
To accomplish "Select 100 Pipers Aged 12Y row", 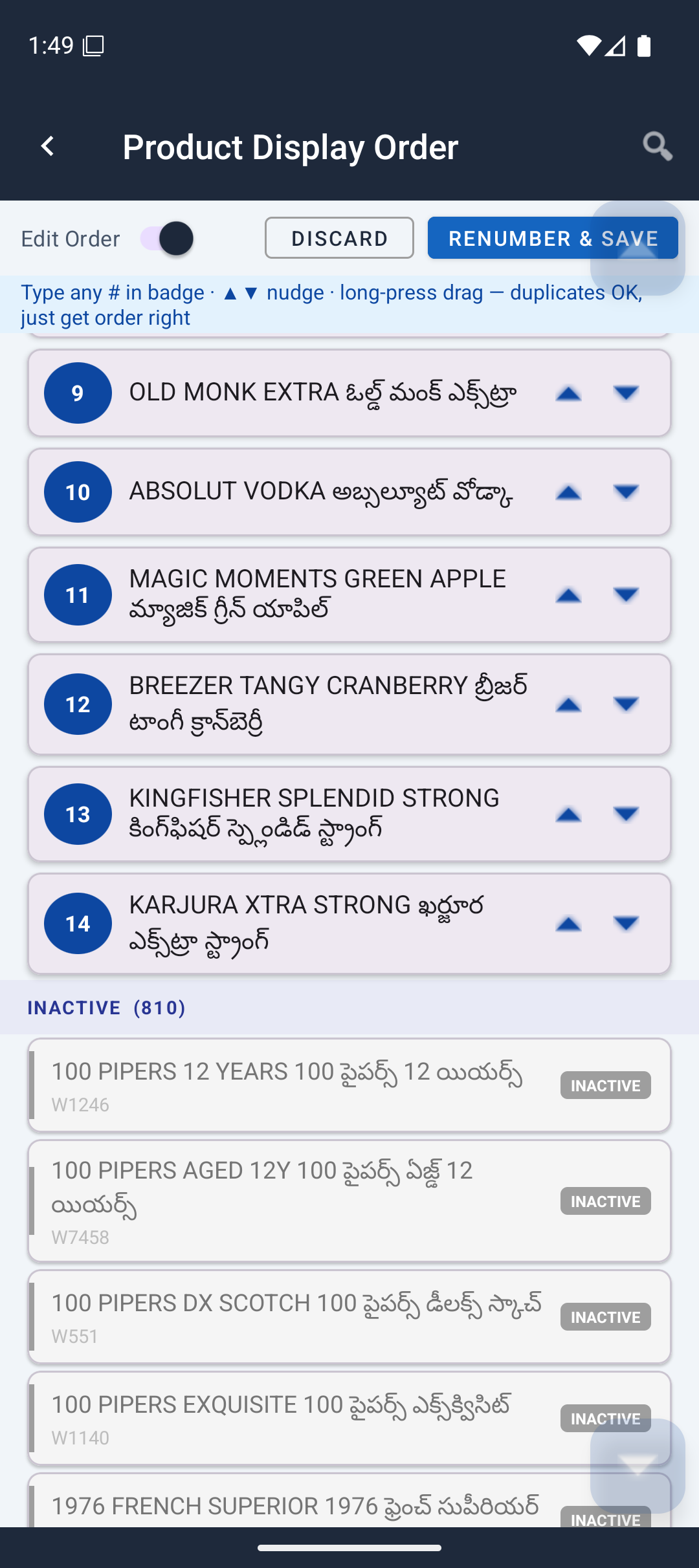I will coord(349,1201).
